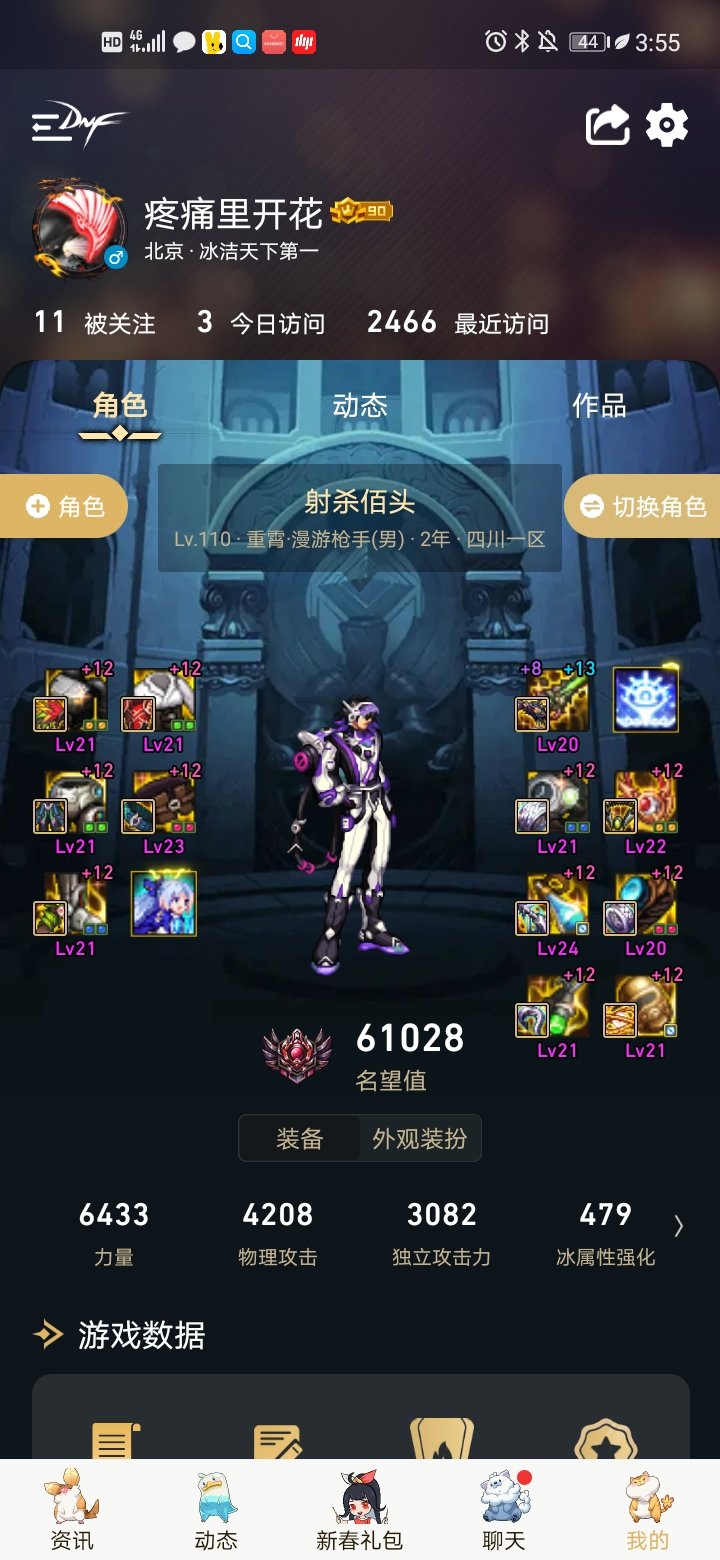Open the 新春礼包 tab
This screenshot has width=720, height=1560.
[x=359, y=1510]
